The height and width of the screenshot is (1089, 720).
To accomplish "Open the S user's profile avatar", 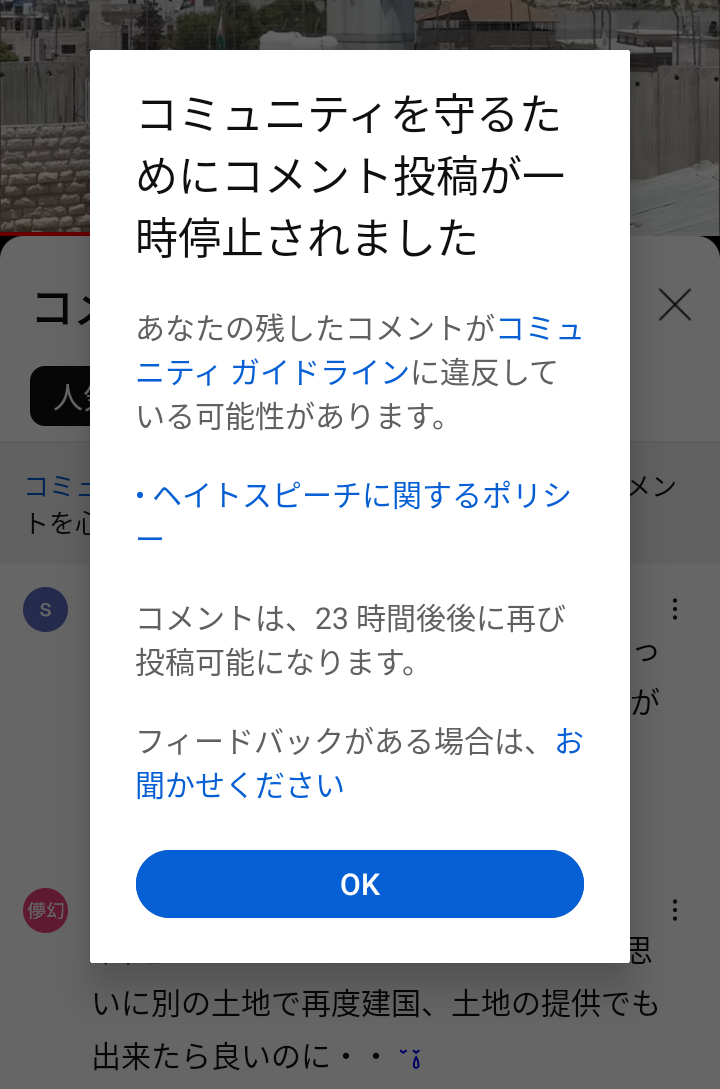I will coord(44,608).
